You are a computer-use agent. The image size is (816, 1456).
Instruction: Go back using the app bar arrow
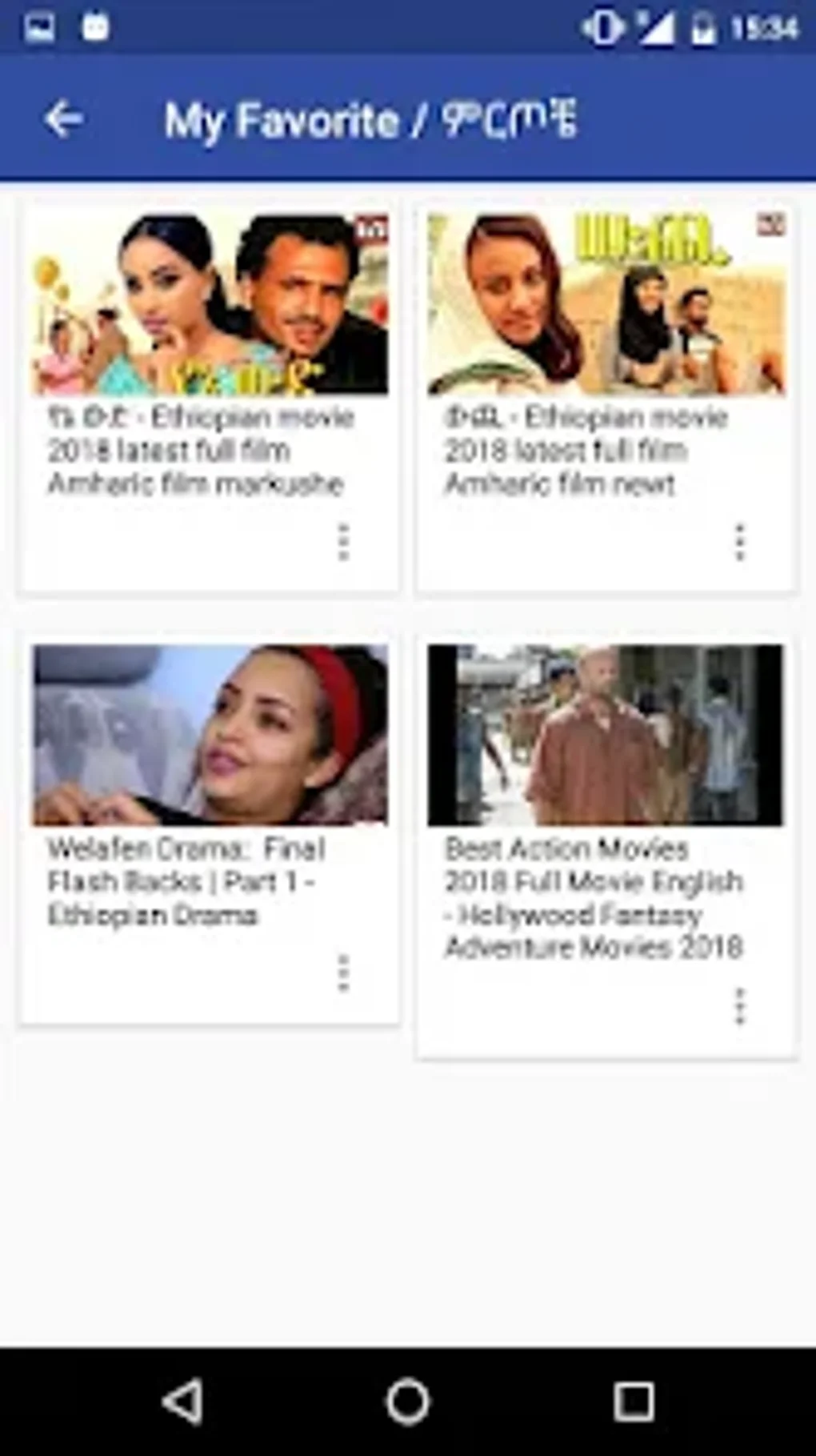63,119
